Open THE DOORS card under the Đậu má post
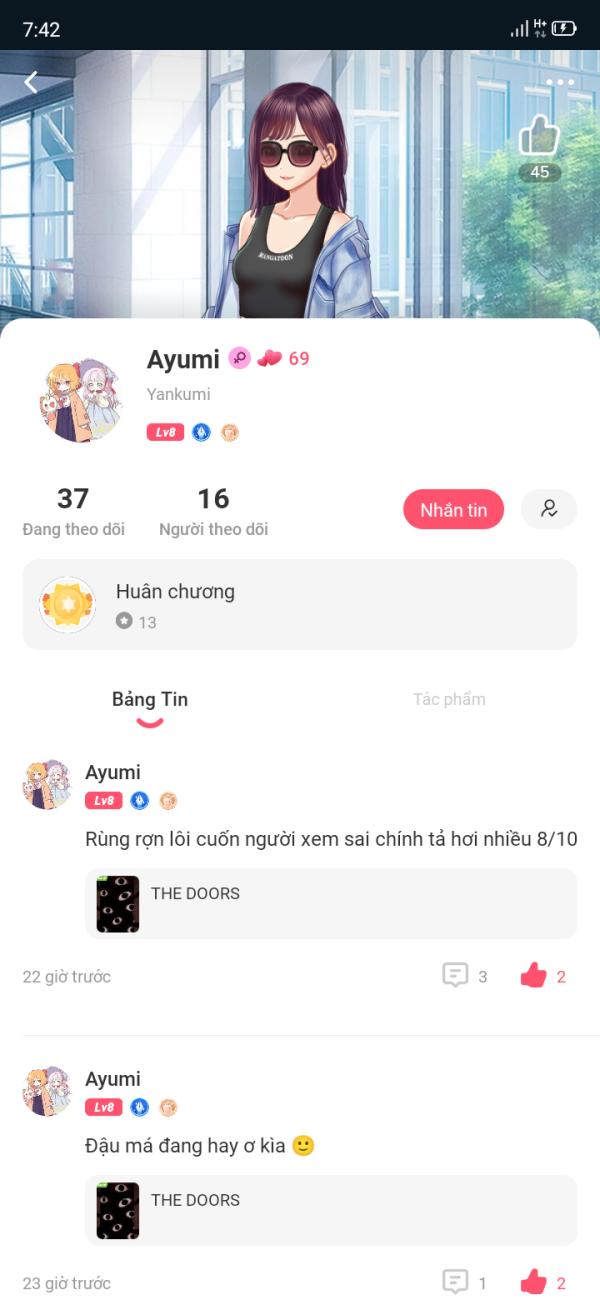The width and height of the screenshot is (600, 1300). click(331, 1210)
